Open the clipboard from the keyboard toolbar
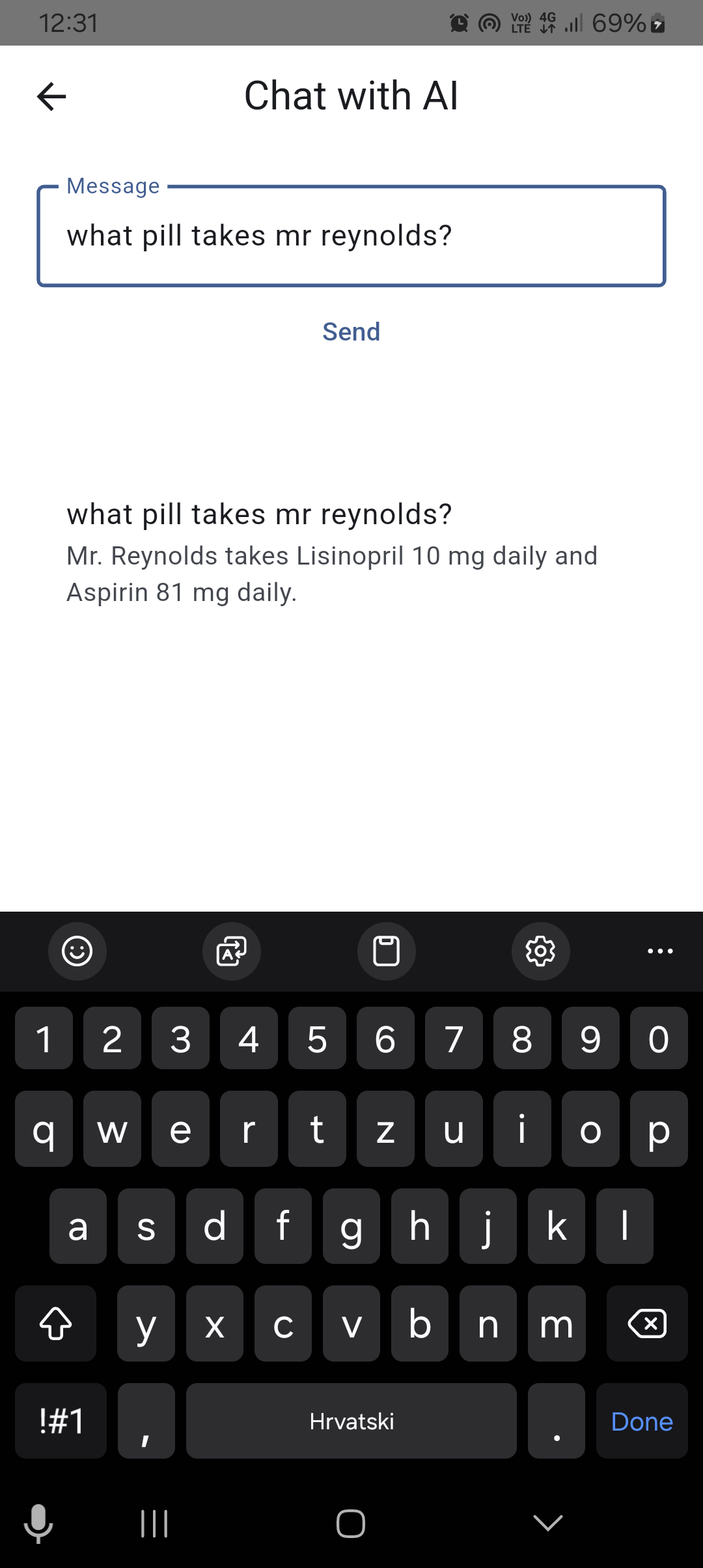The height and width of the screenshot is (1568, 703). (x=386, y=951)
